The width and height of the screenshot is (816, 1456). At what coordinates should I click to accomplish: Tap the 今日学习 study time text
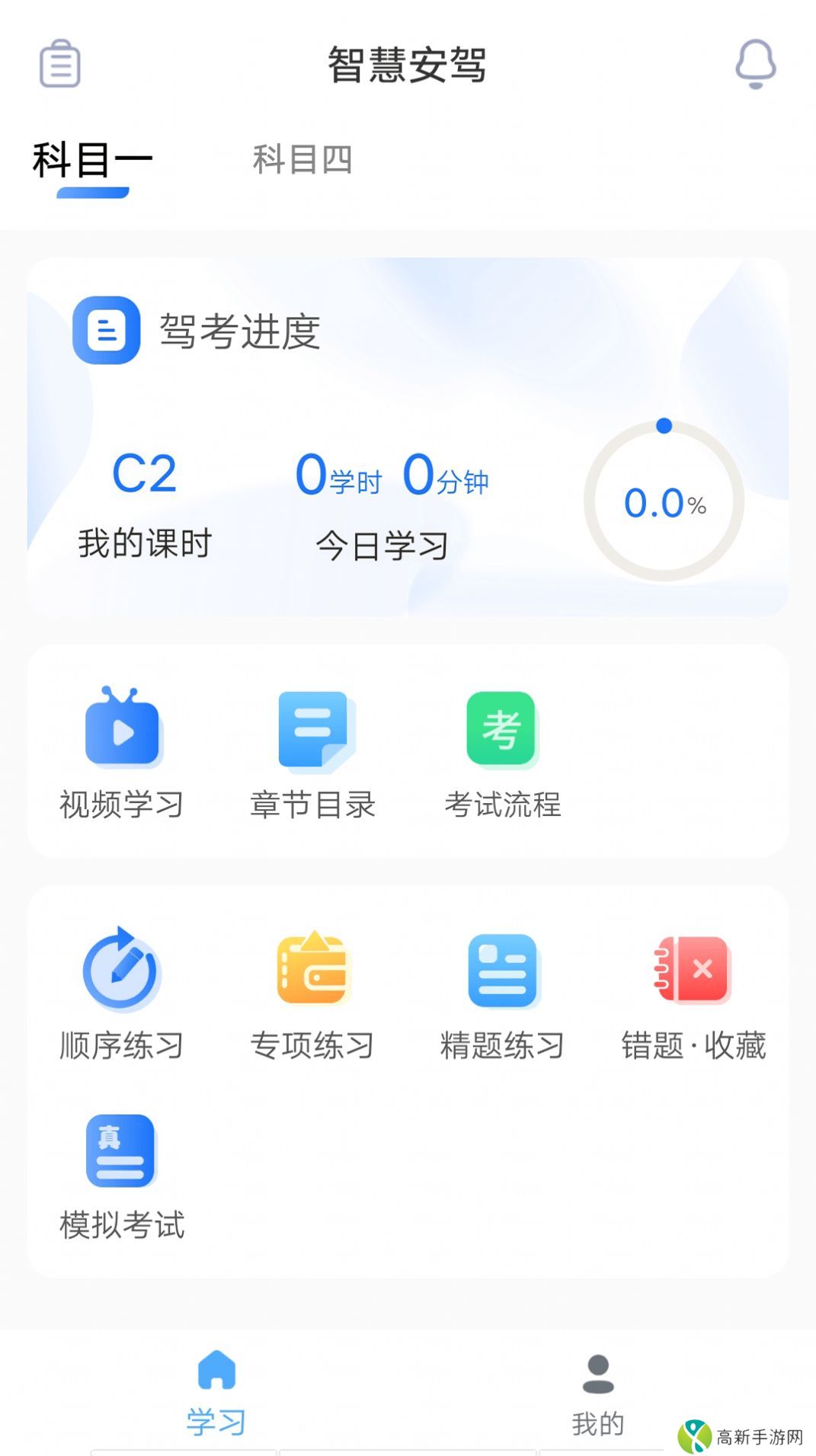(x=384, y=545)
